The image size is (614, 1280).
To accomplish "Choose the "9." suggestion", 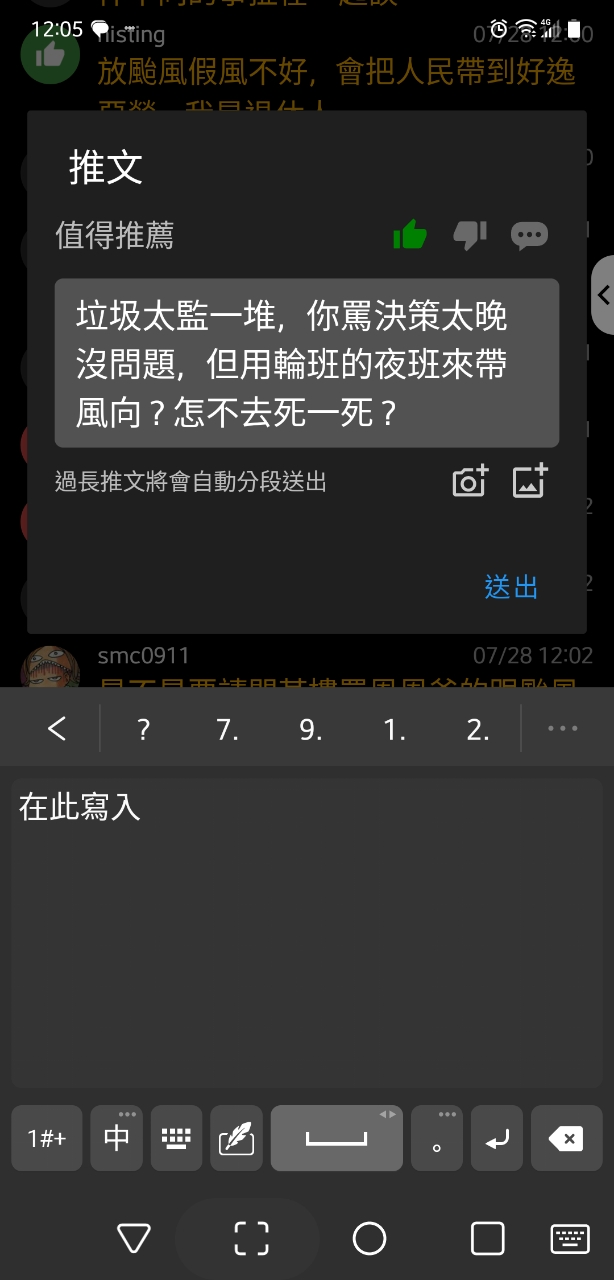I will click(x=311, y=730).
